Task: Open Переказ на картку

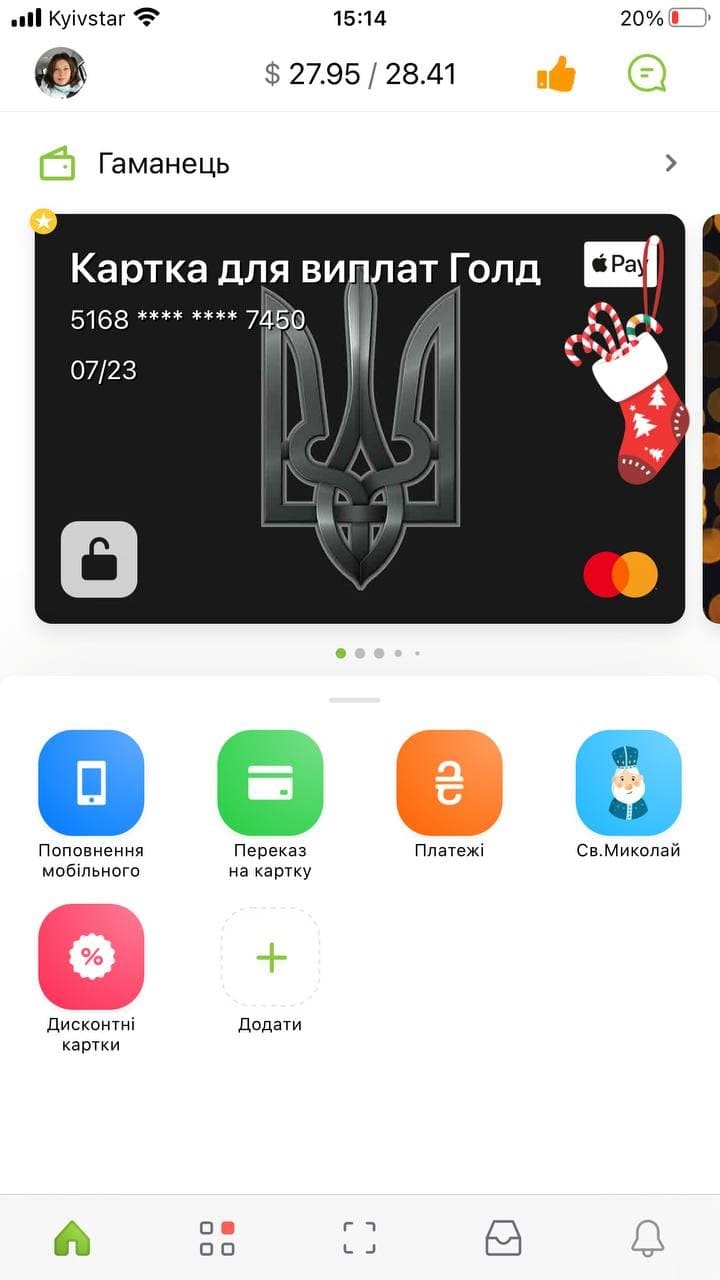Action: point(270,783)
